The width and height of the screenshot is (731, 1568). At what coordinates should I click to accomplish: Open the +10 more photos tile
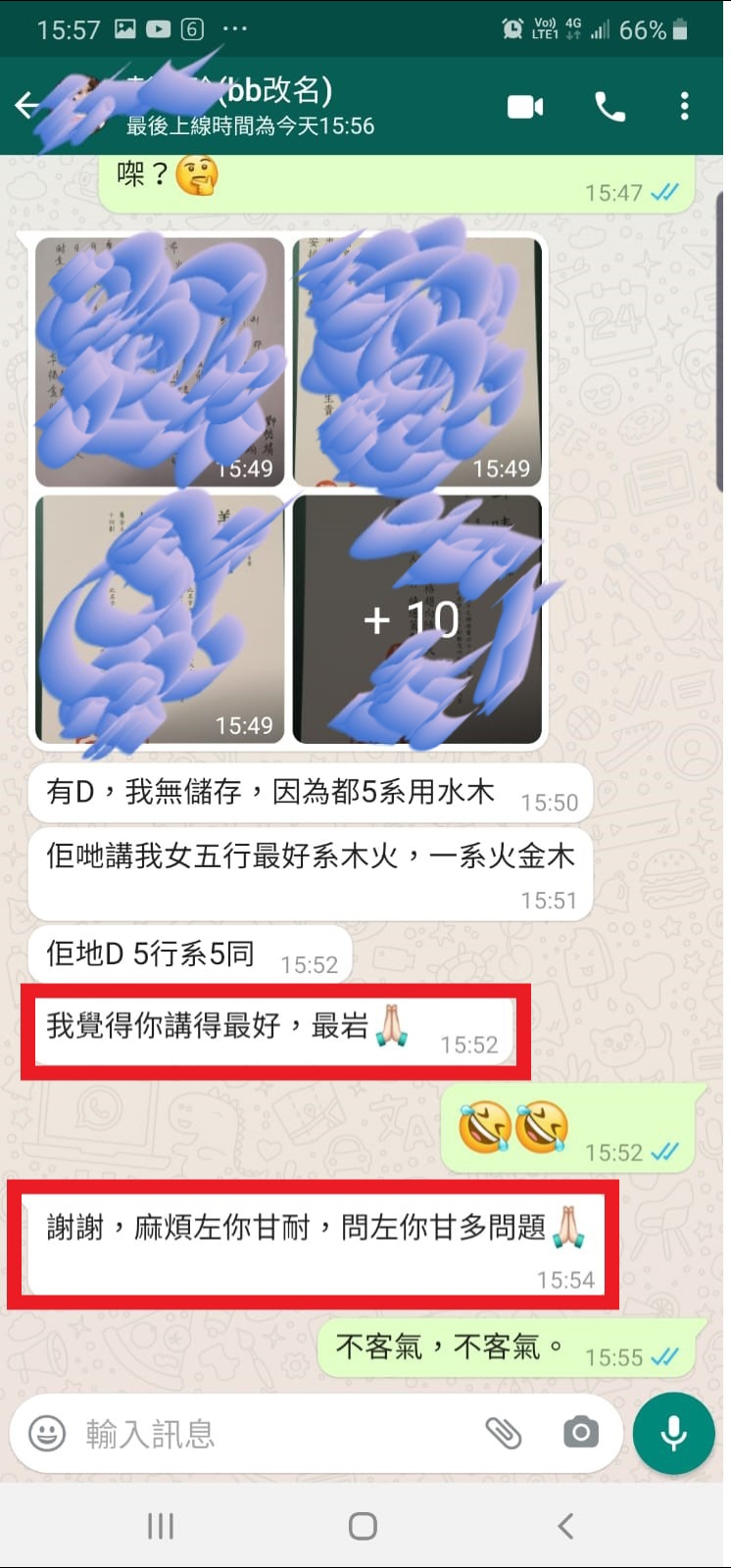416,619
